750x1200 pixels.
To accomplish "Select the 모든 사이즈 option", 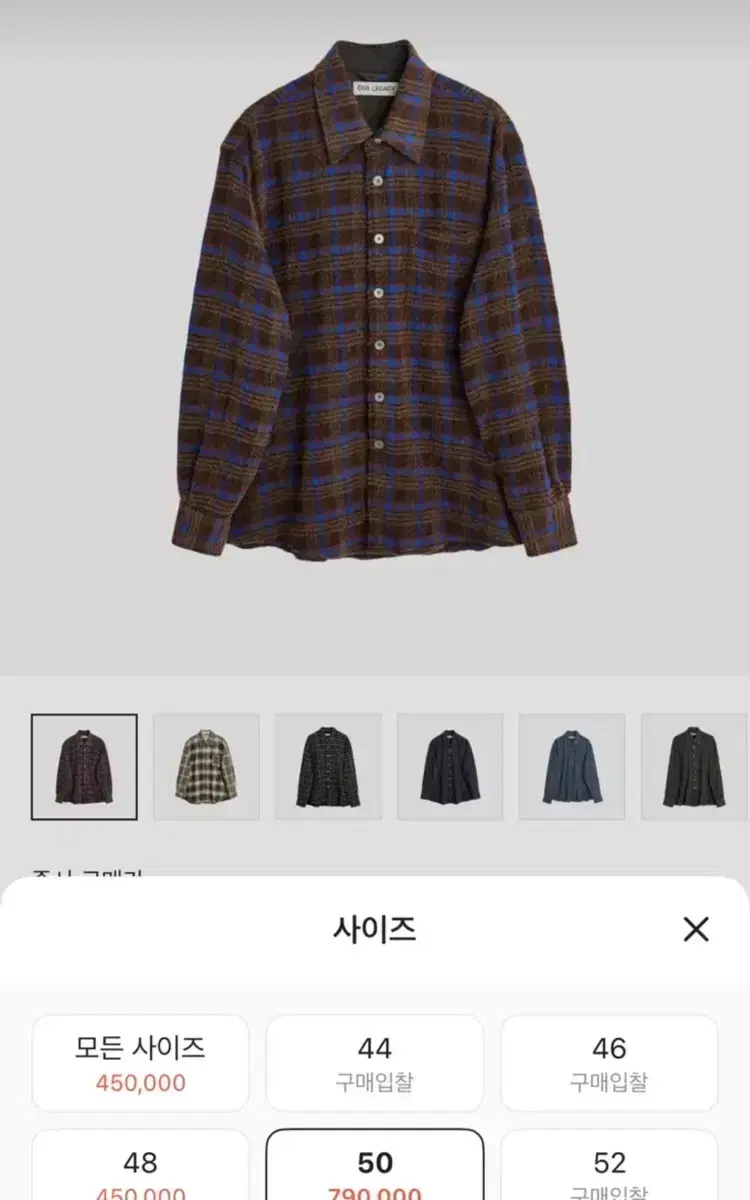I will coord(140,1063).
